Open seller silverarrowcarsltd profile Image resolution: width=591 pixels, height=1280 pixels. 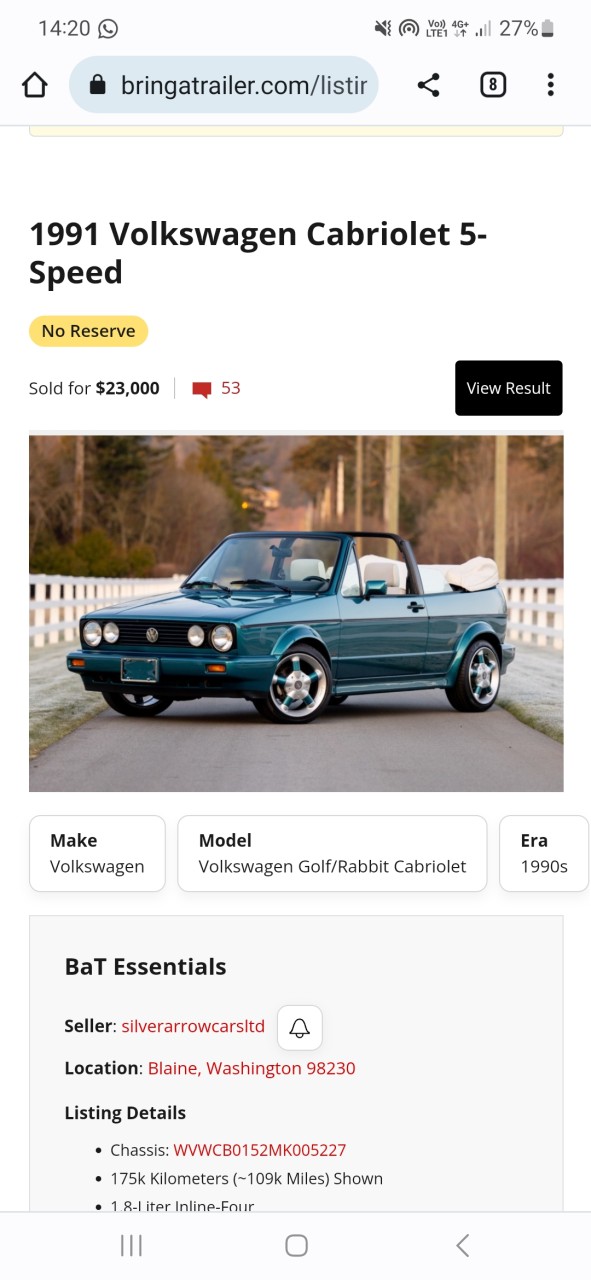click(x=193, y=1026)
